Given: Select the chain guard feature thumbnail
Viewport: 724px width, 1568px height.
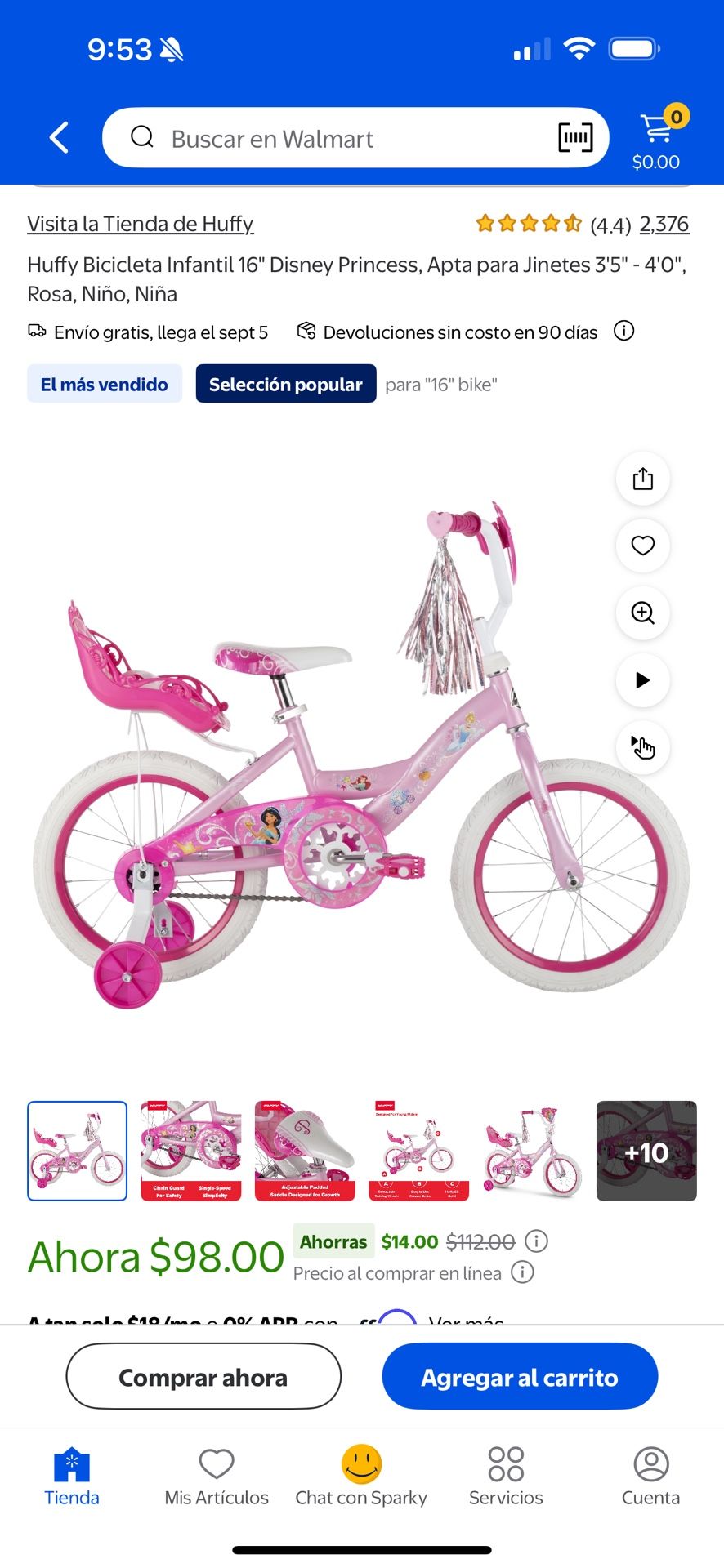Looking at the screenshot, I should pos(191,1151).
